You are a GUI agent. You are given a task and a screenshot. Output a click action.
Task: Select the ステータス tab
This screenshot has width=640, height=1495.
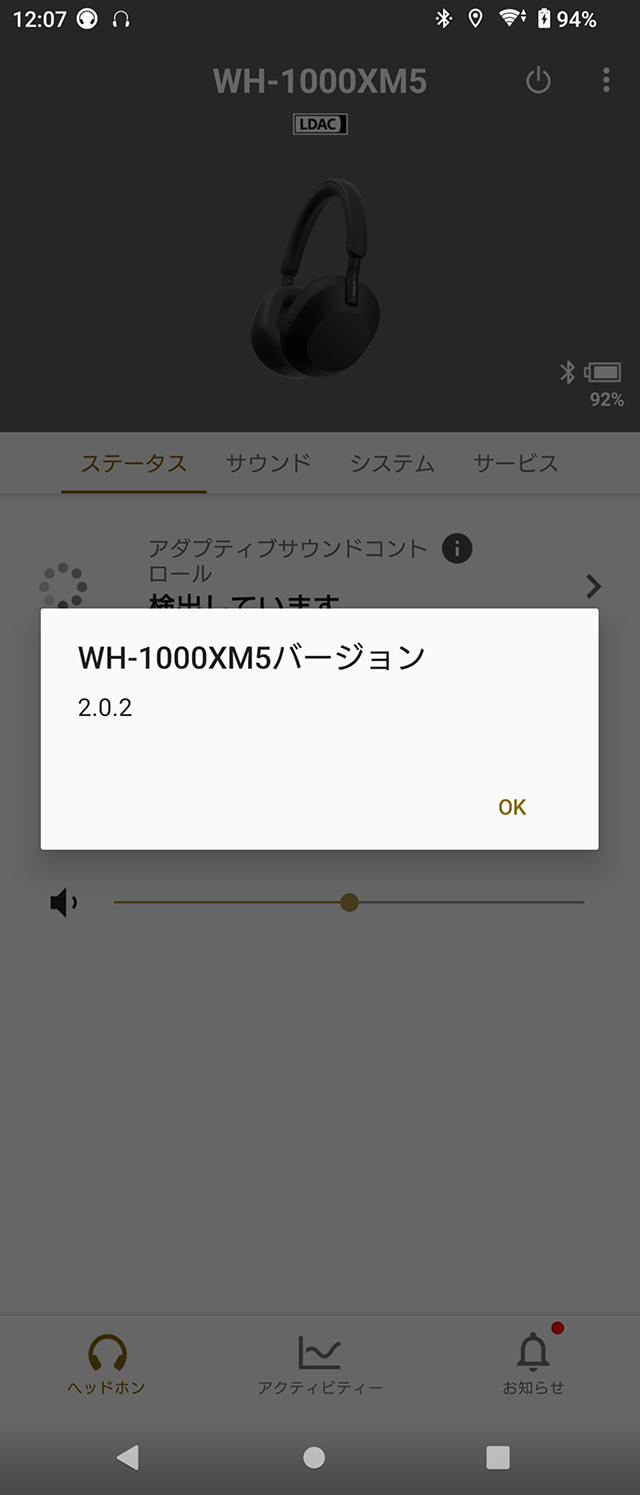tap(134, 463)
